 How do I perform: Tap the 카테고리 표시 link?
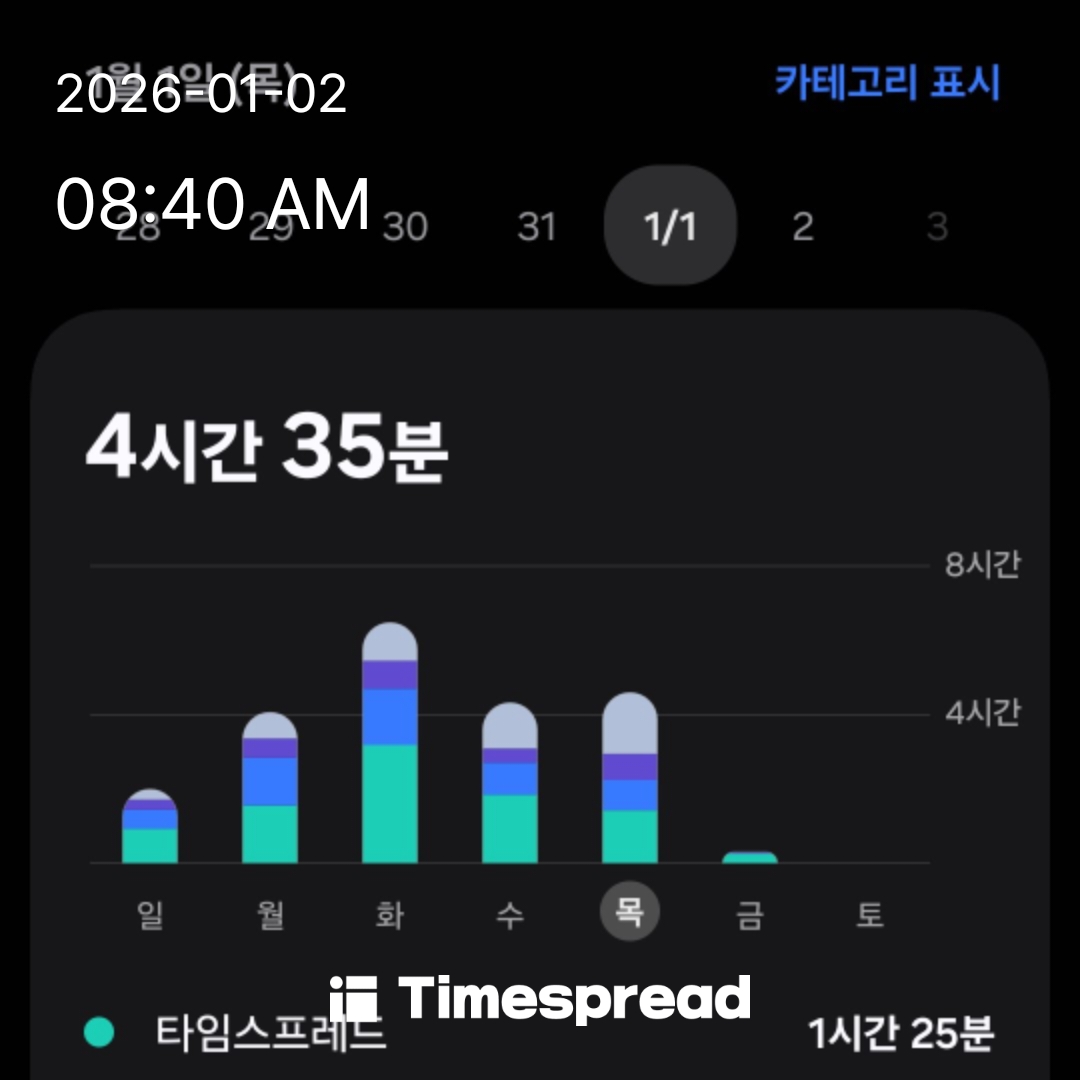[x=887, y=83]
